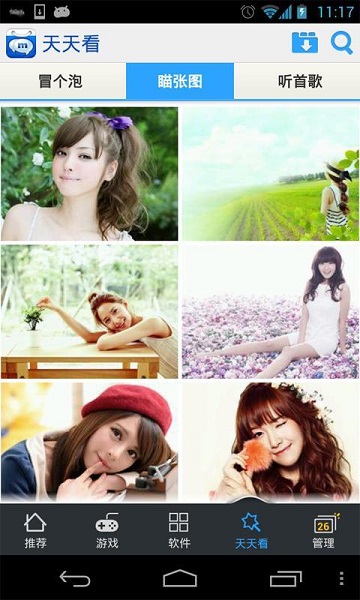Open the winking girl with the flower crown
This screenshot has height=600, width=360.
270,442
